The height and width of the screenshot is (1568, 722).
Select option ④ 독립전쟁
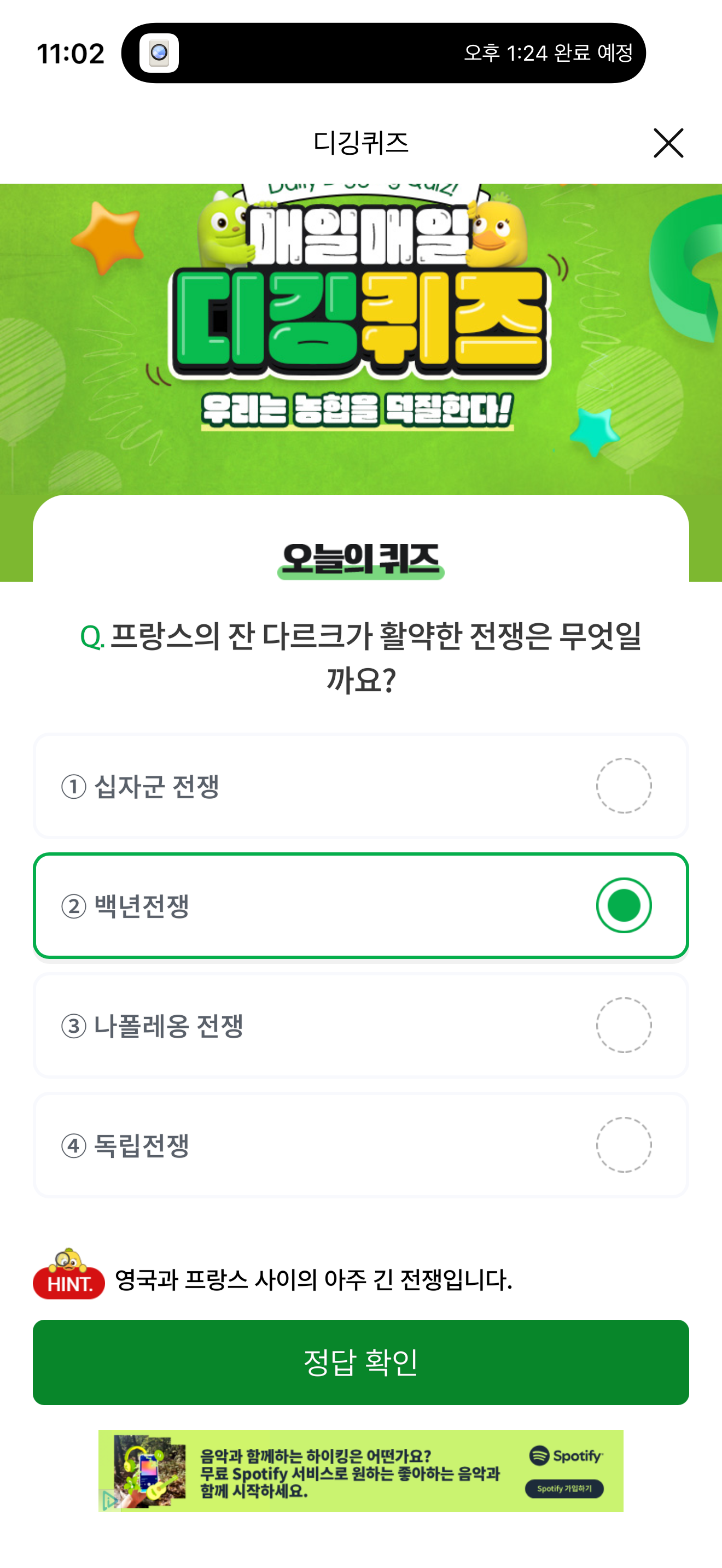click(361, 1145)
